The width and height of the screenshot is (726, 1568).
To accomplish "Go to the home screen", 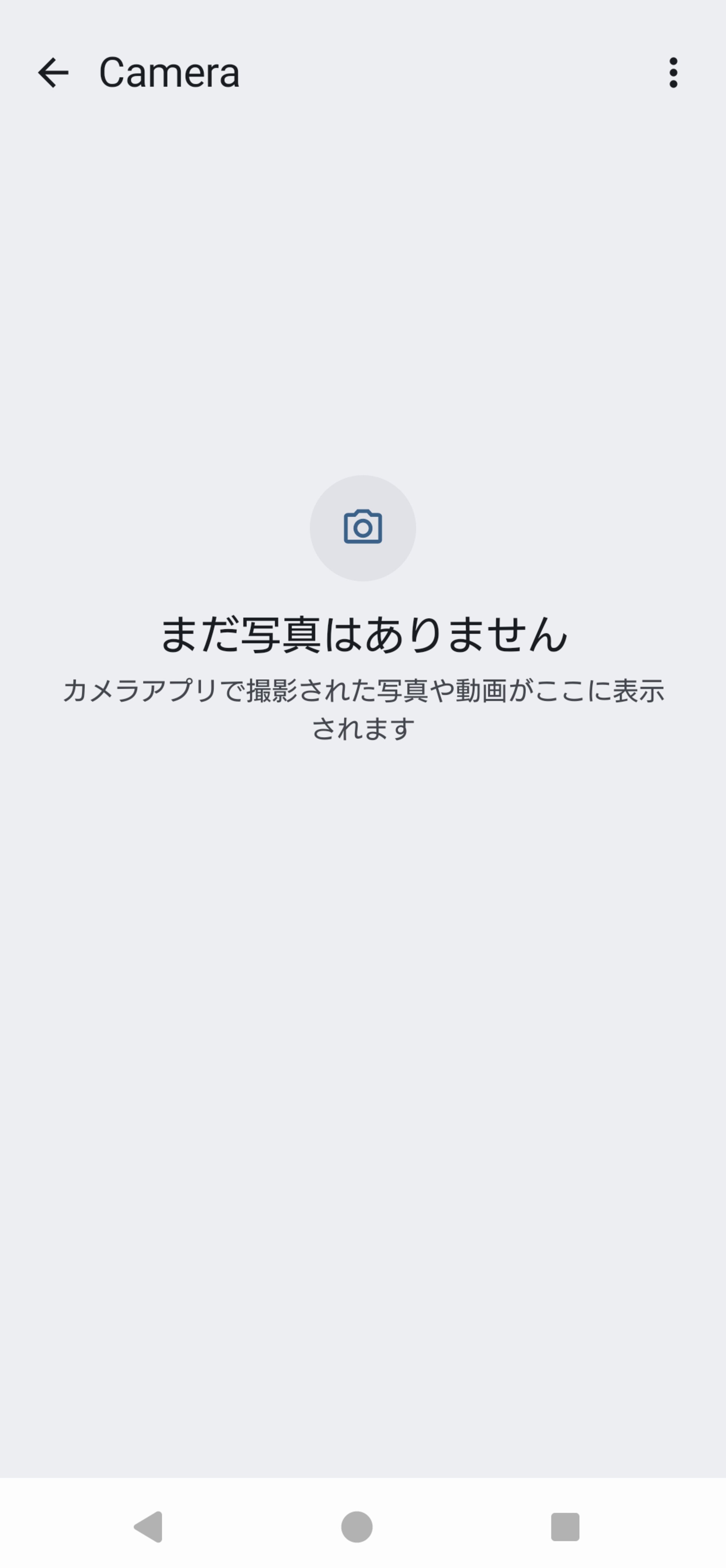I will 356,1527.
